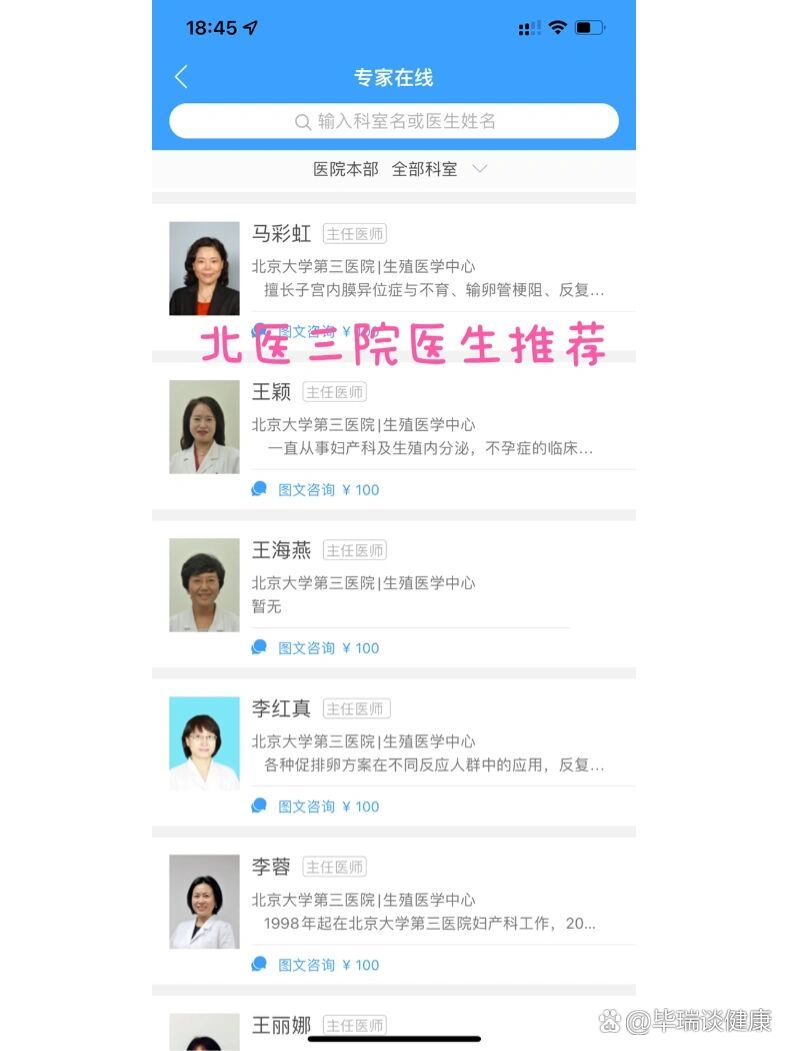Image resolution: width=788 pixels, height=1051 pixels.
Task: Go back using the top-left arrow
Action: point(181,77)
